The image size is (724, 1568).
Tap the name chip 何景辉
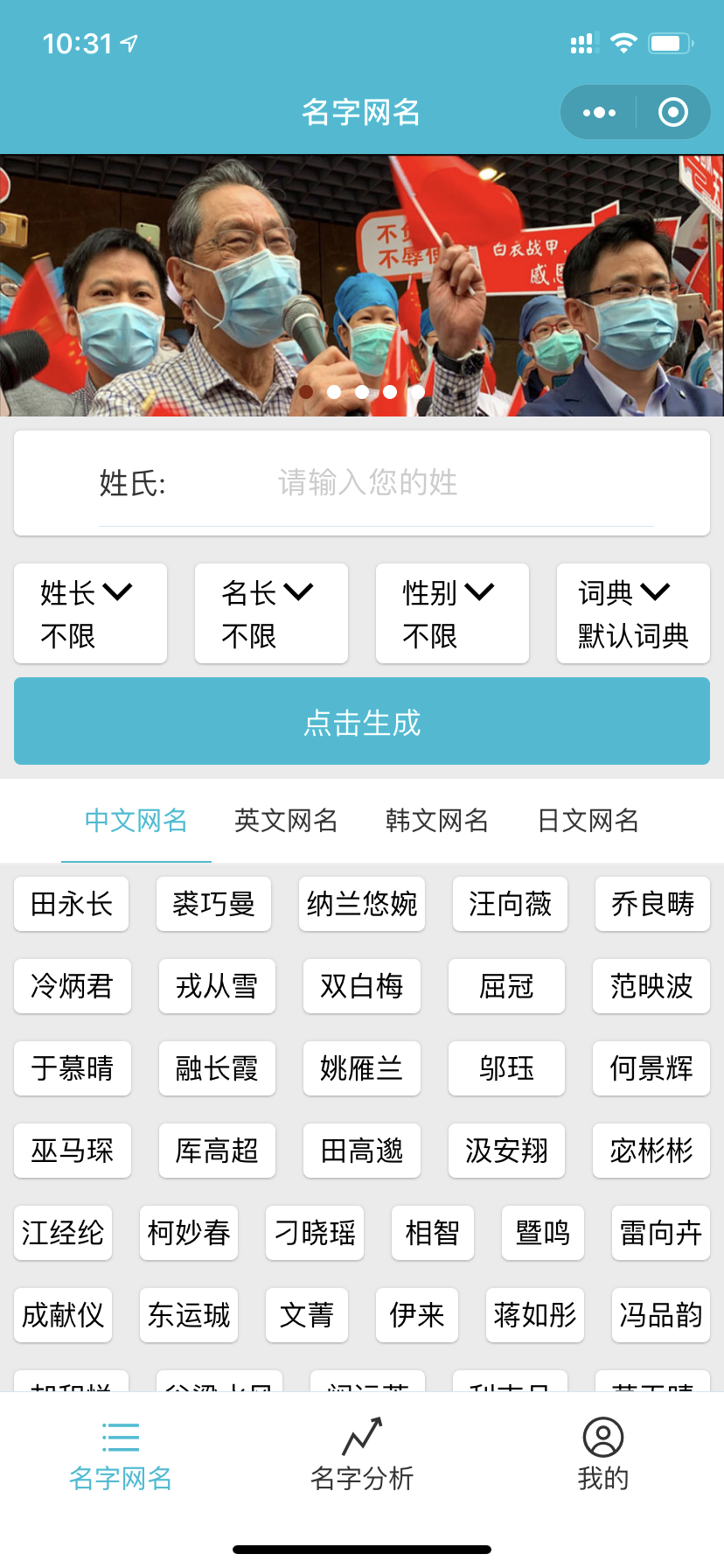[x=651, y=1068]
